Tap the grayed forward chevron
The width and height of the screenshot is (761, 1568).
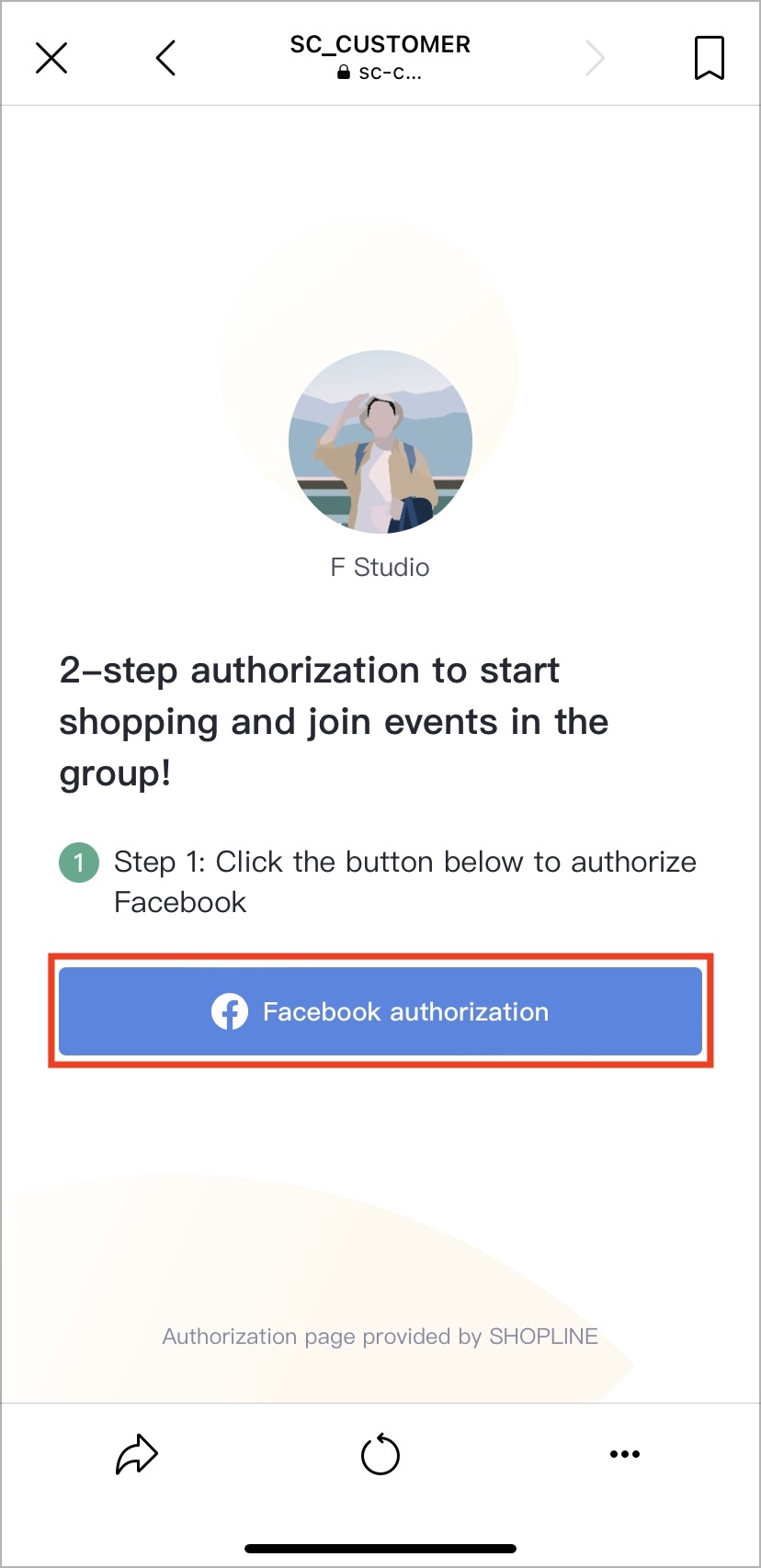click(595, 57)
